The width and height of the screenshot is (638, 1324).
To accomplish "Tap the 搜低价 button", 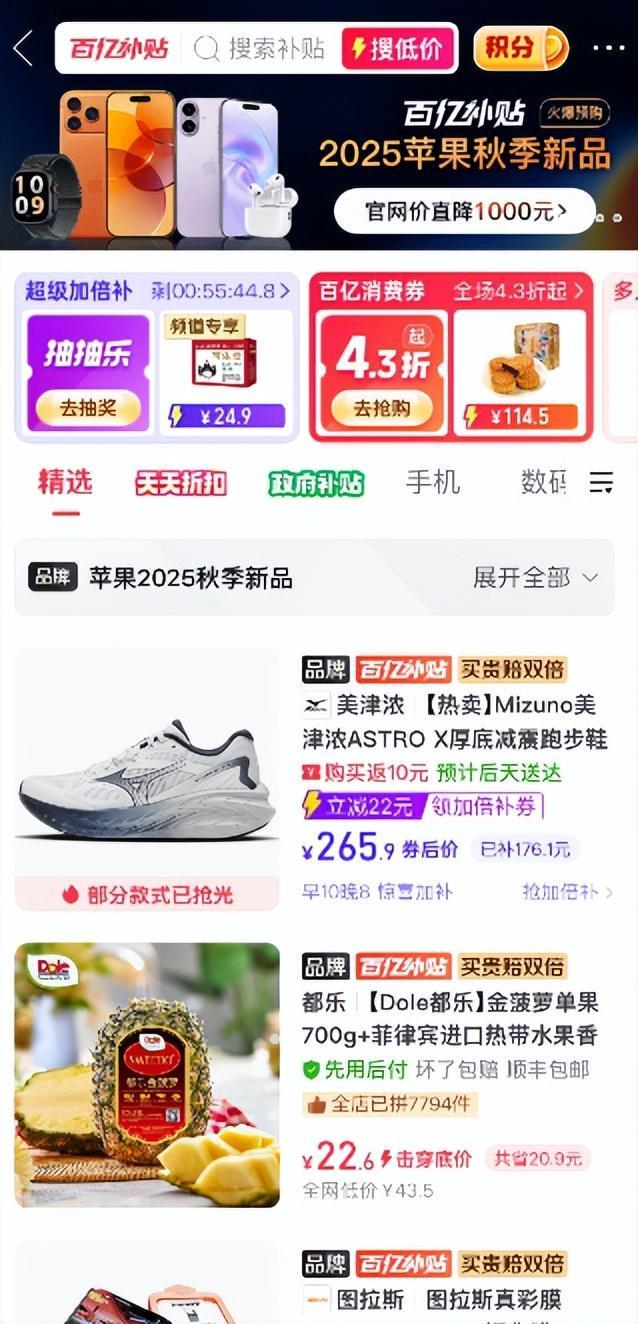I will [398, 48].
